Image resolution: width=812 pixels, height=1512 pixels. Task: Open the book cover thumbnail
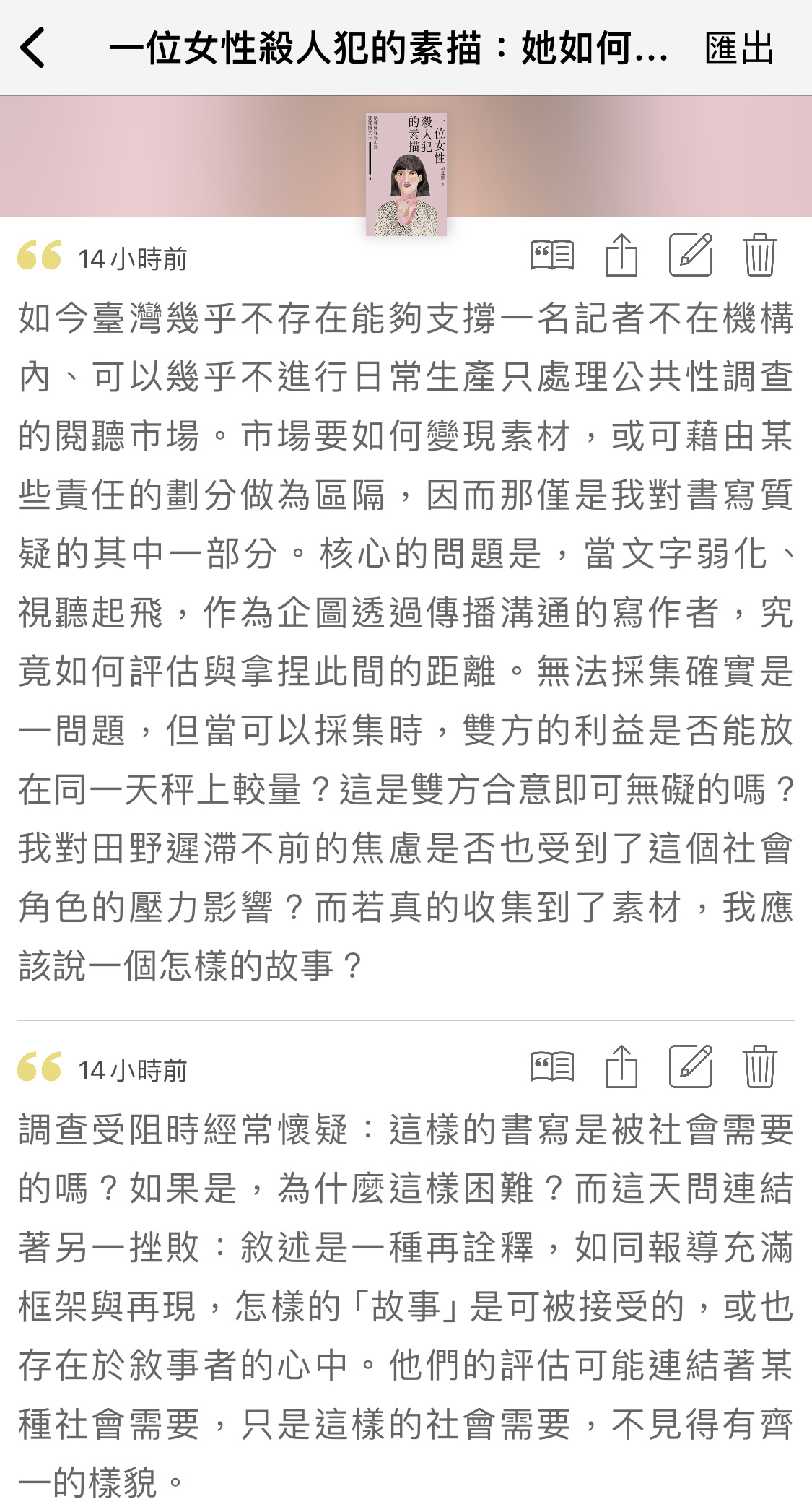click(x=406, y=173)
